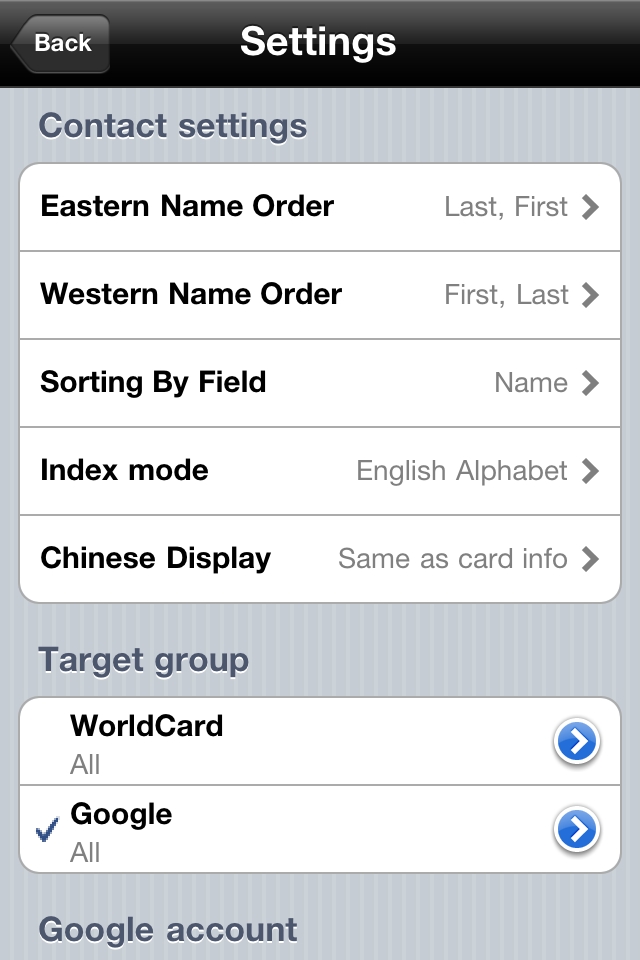
Task: Select the Index mode setting
Action: pos(320,471)
